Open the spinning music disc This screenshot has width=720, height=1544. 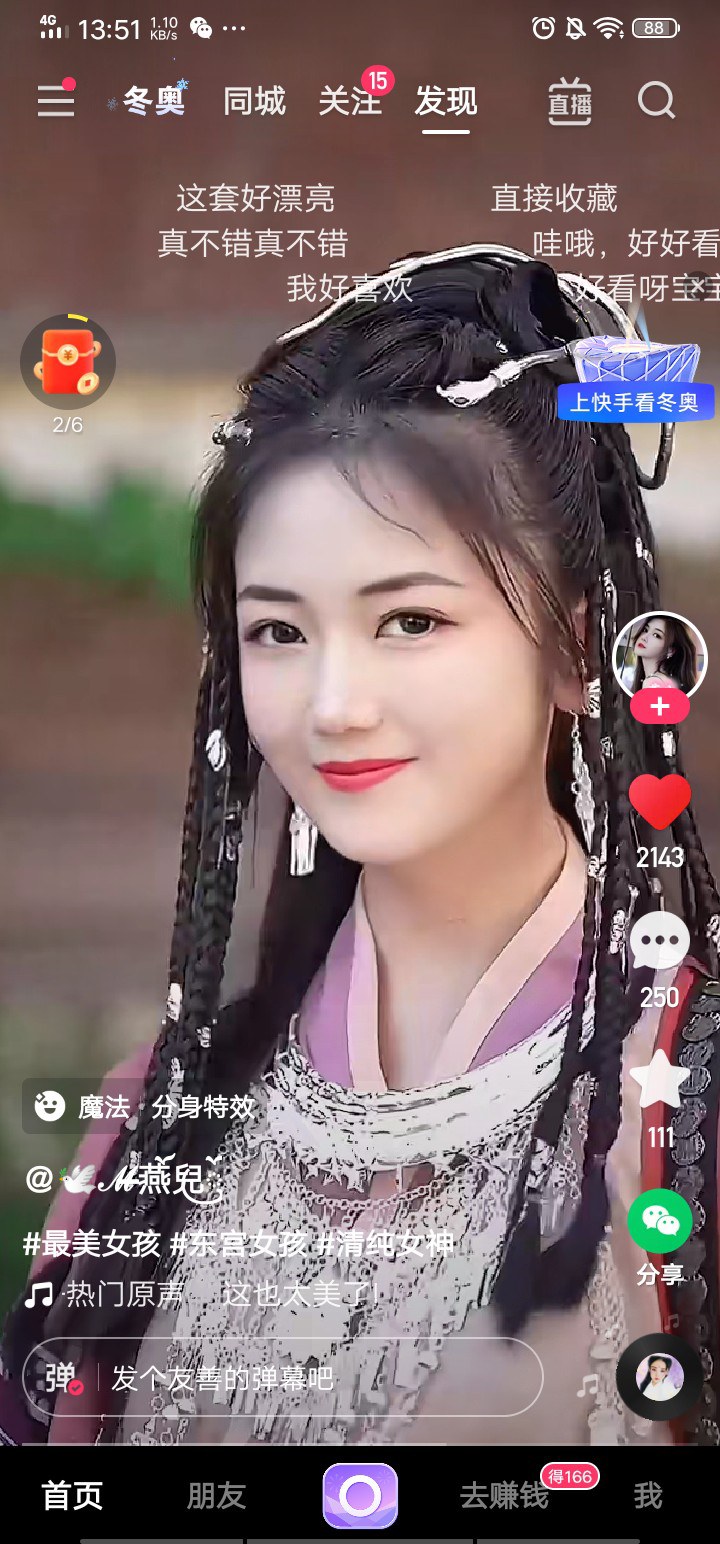(x=659, y=1378)
